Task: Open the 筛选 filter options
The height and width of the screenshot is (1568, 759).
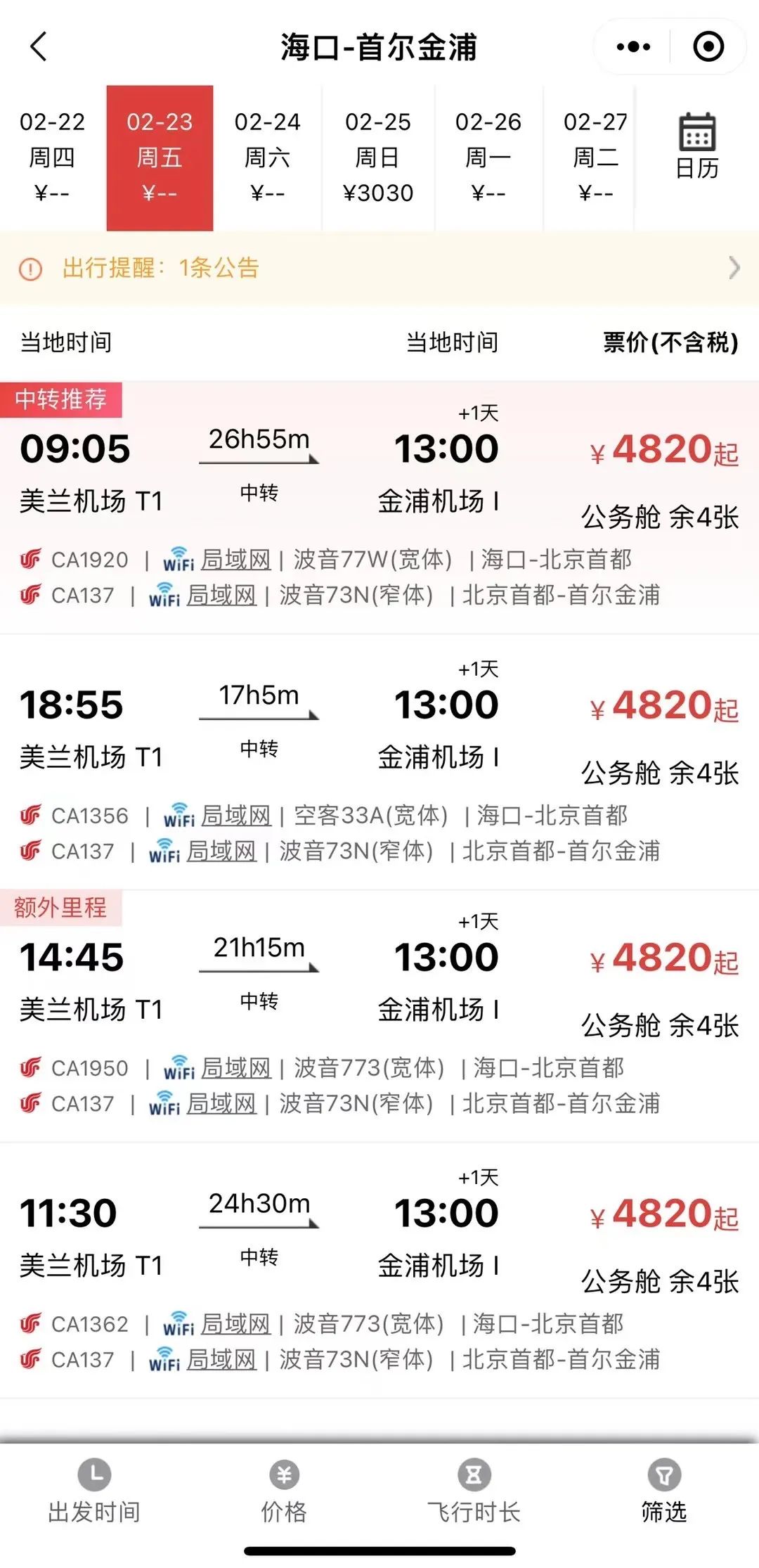Action: pos(663,1492)
